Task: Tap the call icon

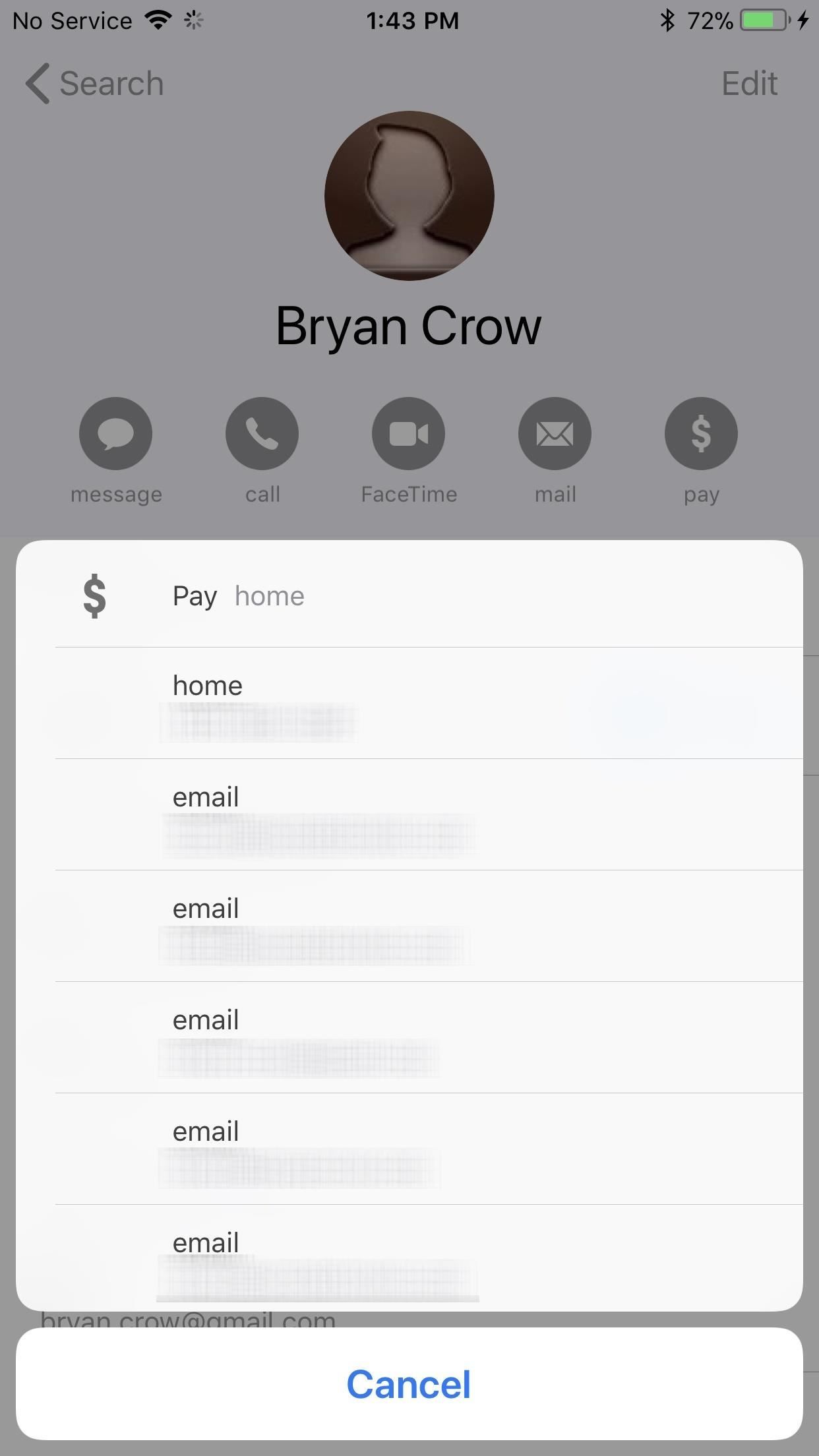Action: [x=262, y=433]
